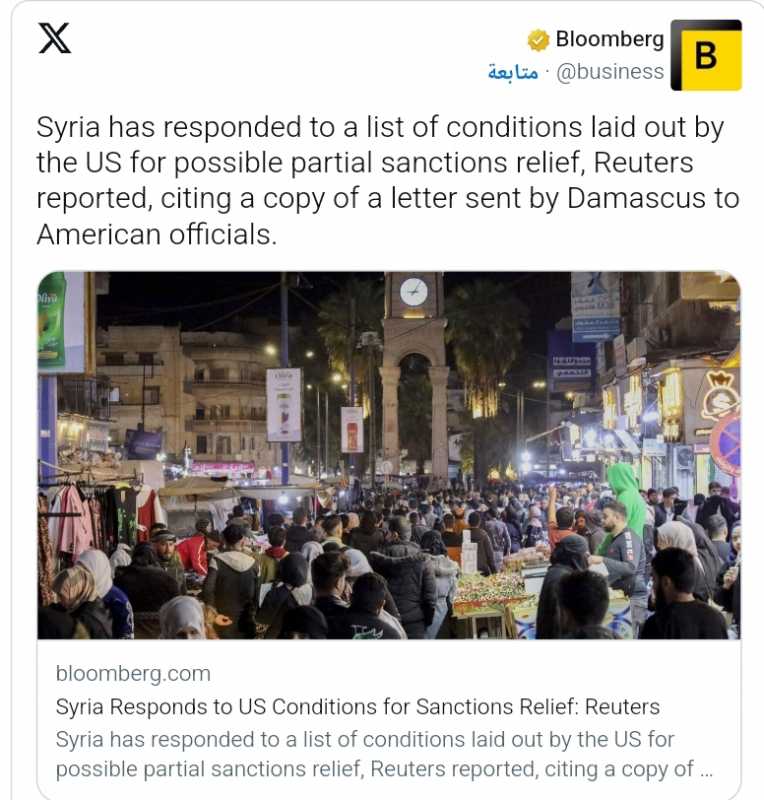The height and width of the screenshot is (800, 764).
Task: Open the X logo link
Action: [x=54, y=38]
